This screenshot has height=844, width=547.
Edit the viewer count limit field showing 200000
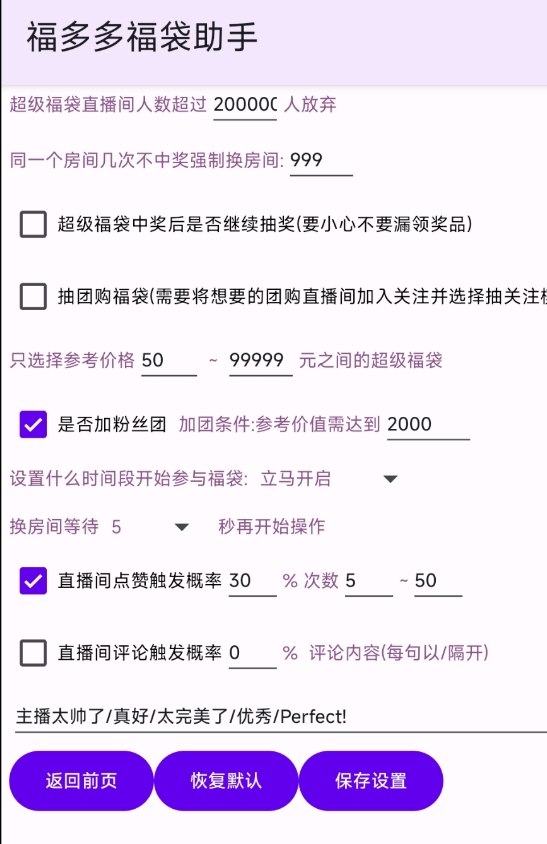(245, 104)
